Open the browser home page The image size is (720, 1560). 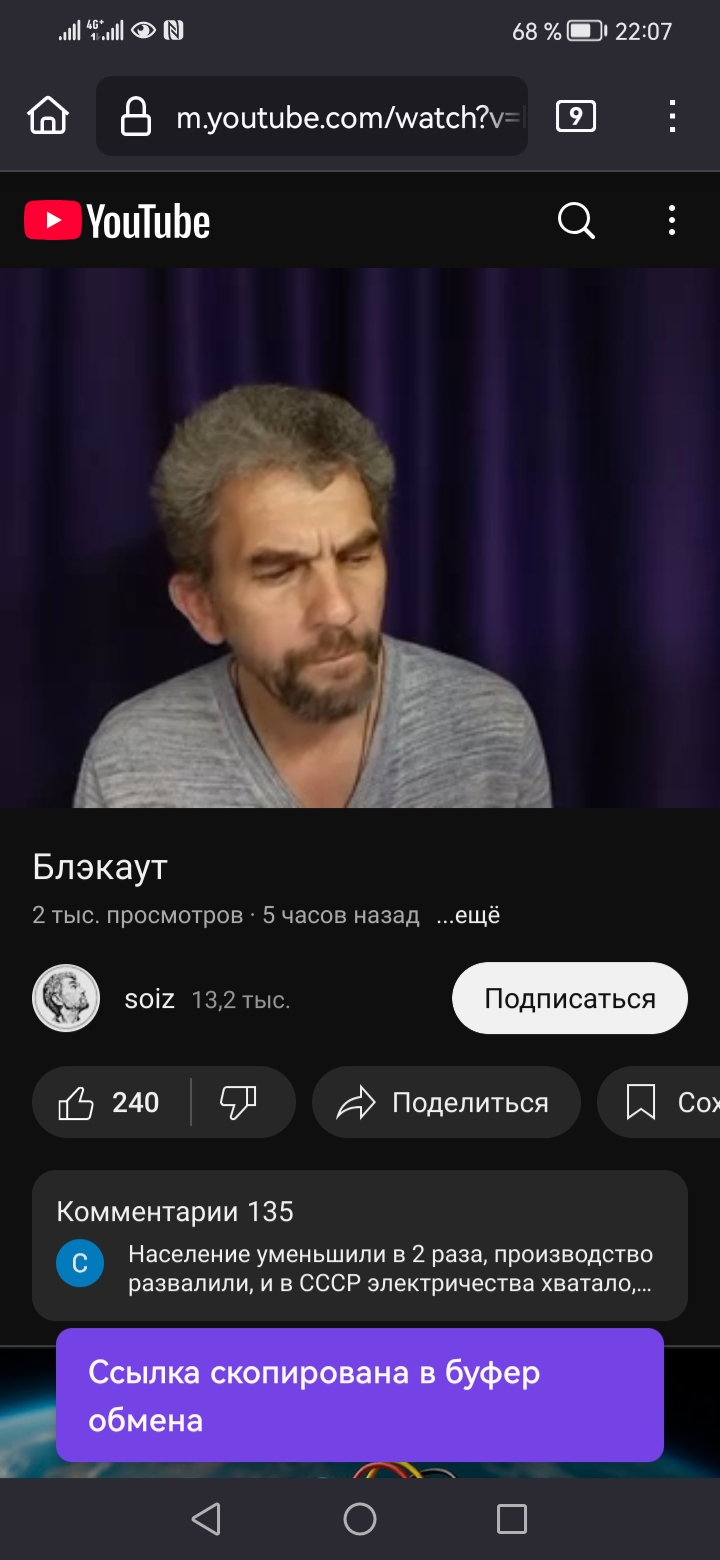(47, 117)
